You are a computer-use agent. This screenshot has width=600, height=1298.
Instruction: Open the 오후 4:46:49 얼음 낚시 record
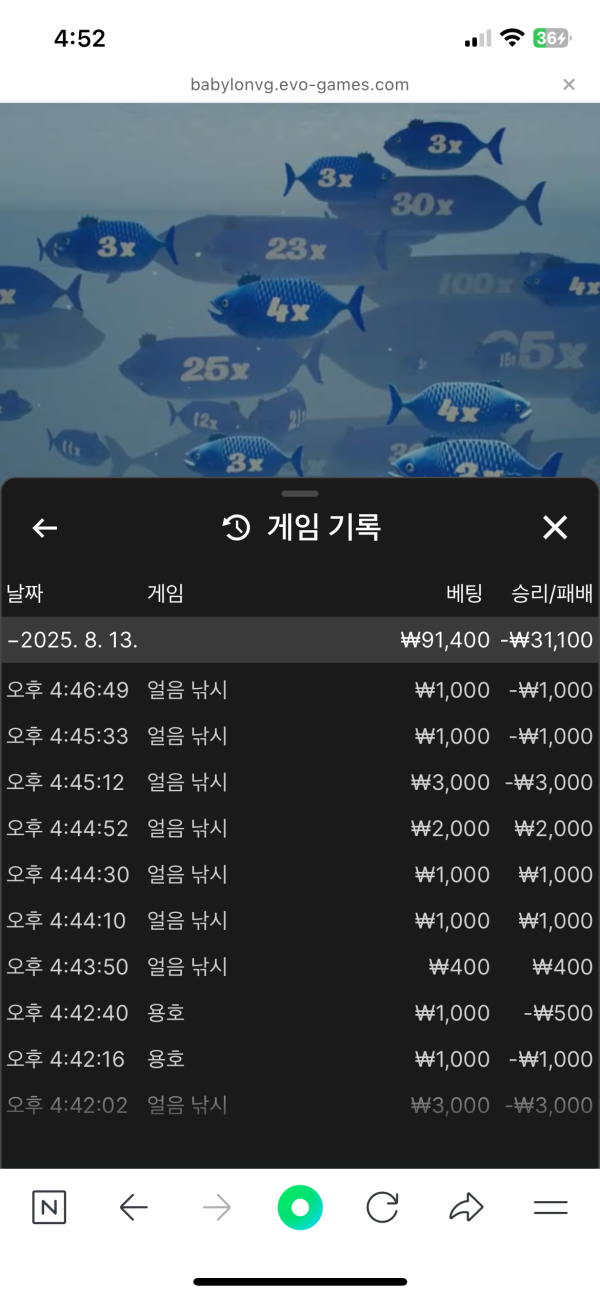(x=300, y=690)
